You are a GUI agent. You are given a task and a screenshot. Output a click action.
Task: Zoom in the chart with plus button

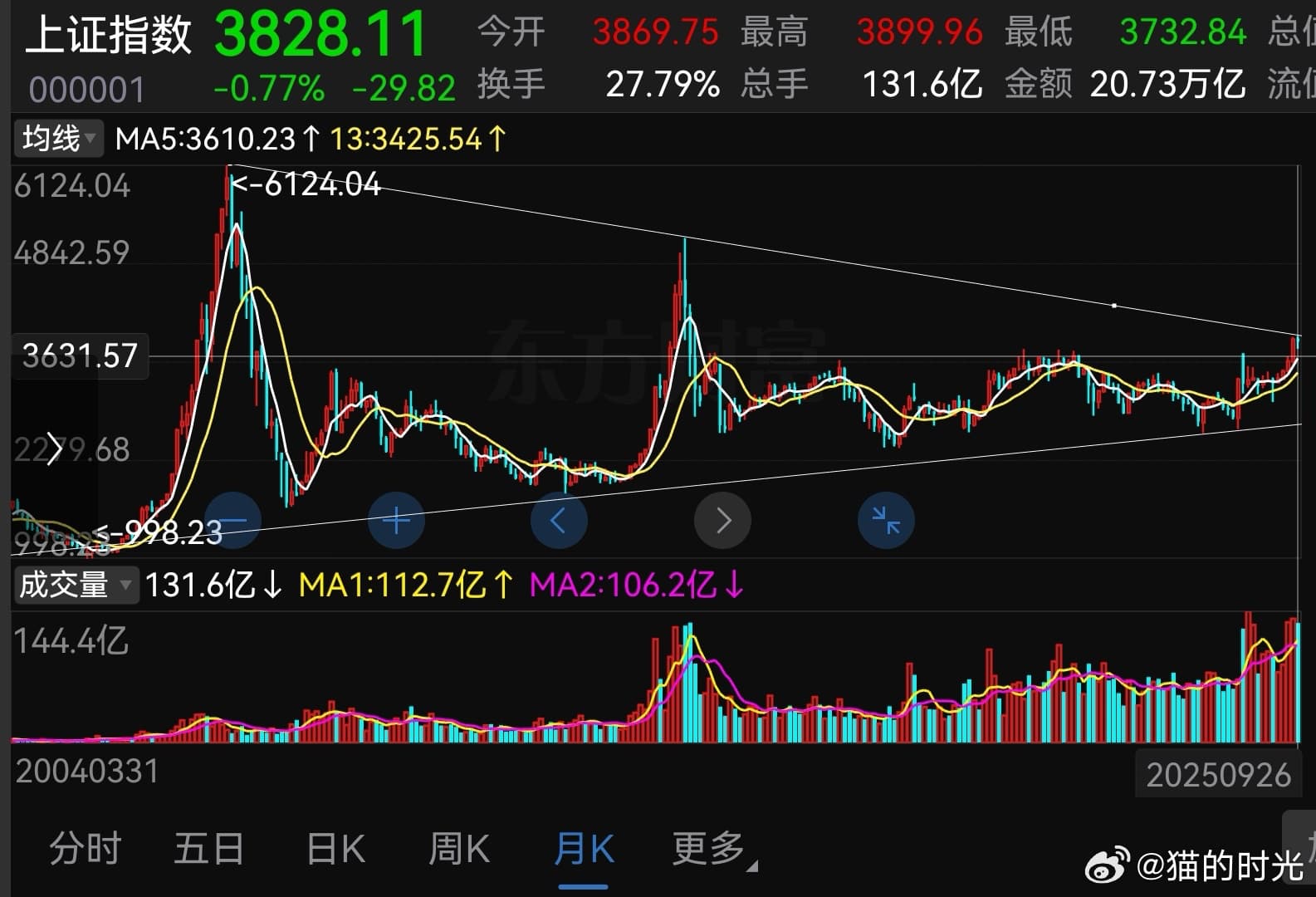click(x=396, y=521)
